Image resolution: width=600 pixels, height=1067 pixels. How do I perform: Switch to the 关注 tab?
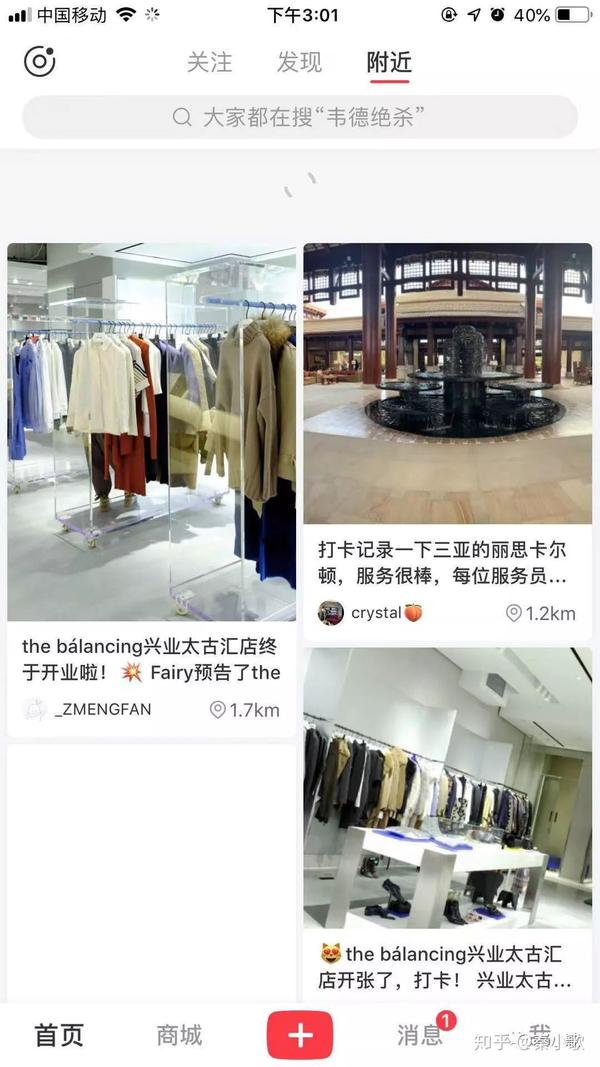[209, 62]
